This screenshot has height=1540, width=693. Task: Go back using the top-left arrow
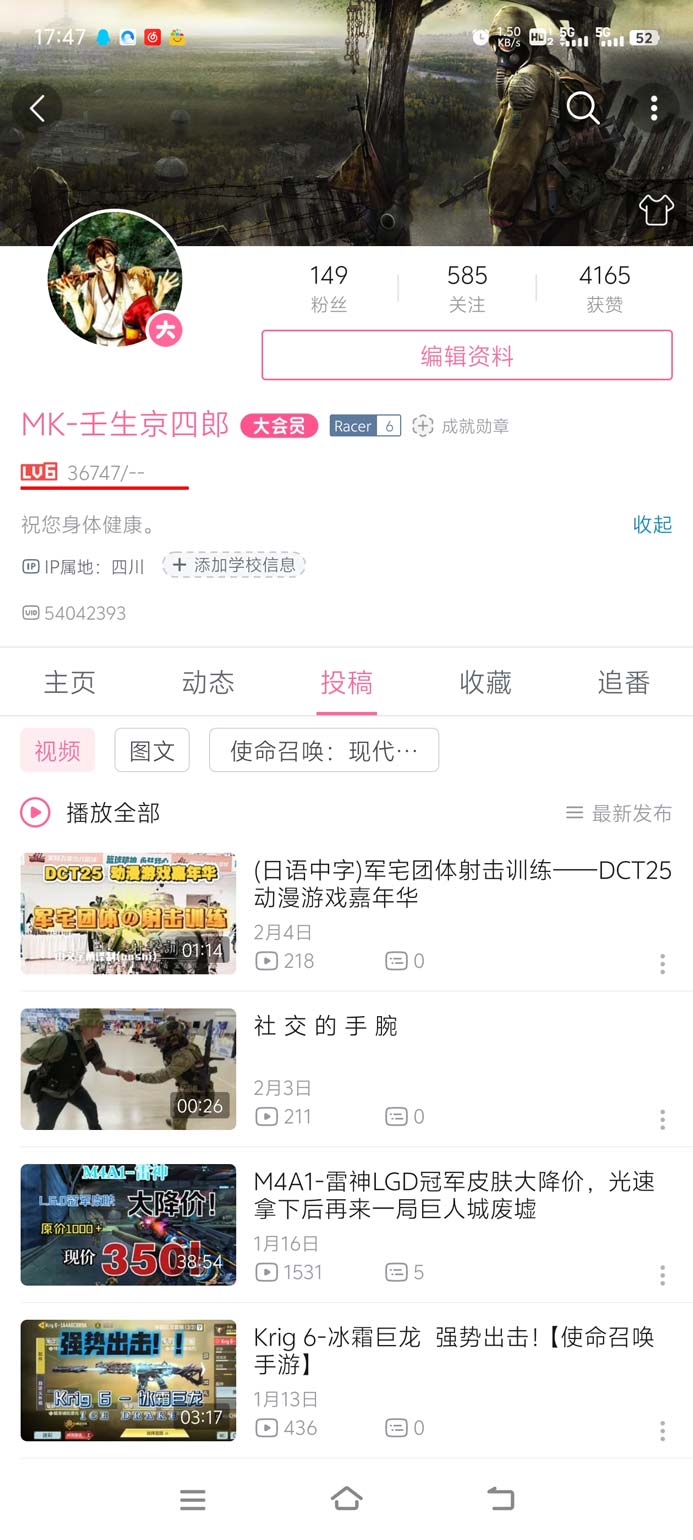[x=37, y=108]
